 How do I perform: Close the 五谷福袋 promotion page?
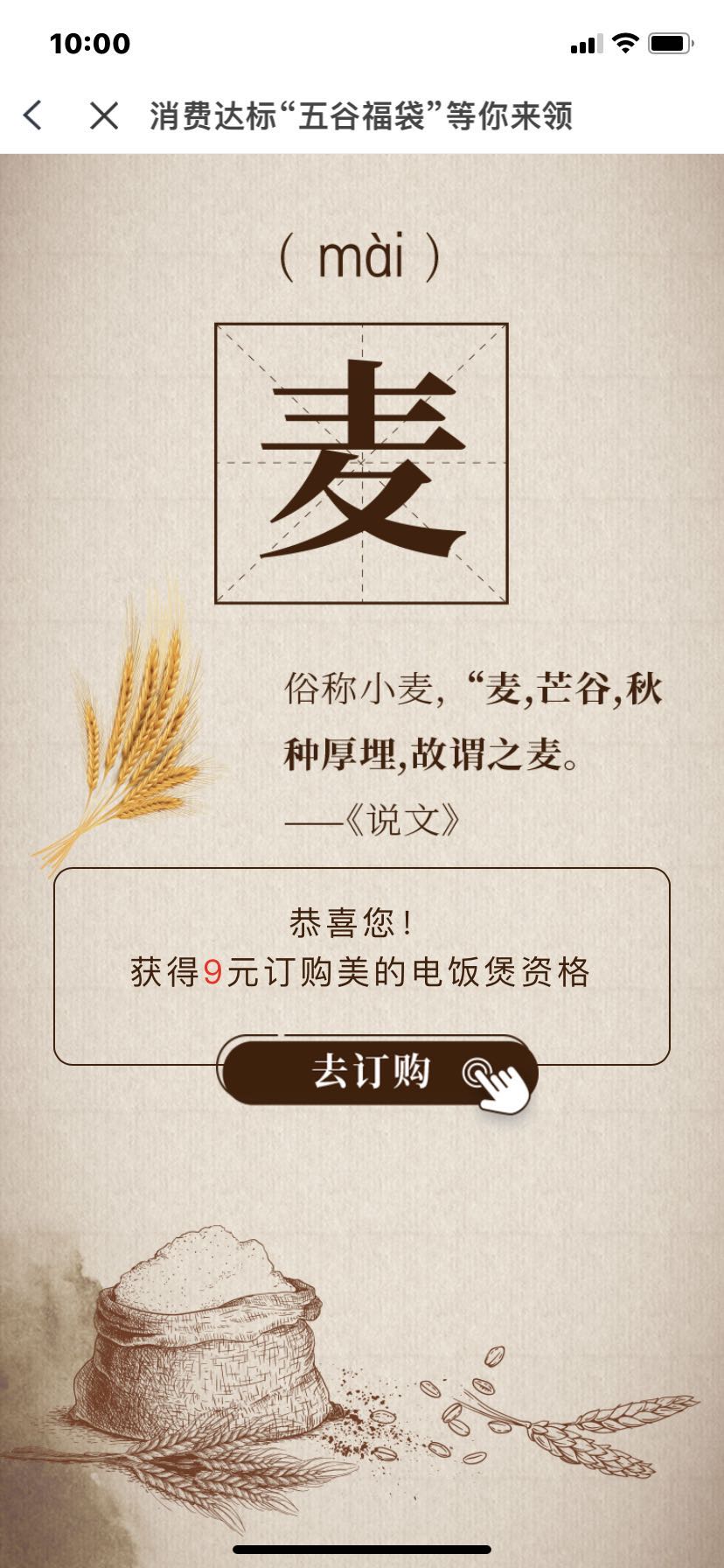pos(104,115)
